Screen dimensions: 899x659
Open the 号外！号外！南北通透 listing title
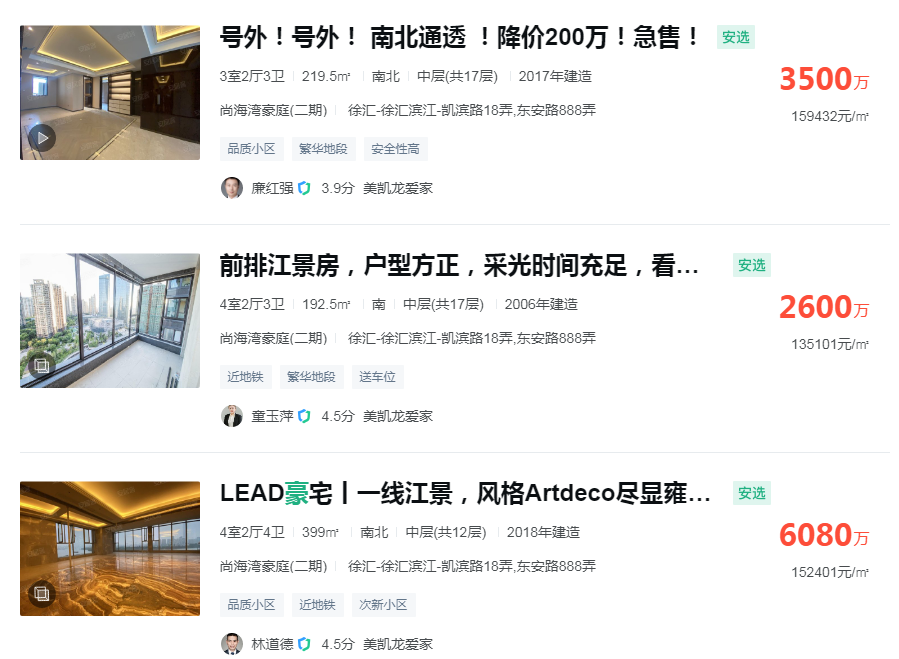point(460,38)
